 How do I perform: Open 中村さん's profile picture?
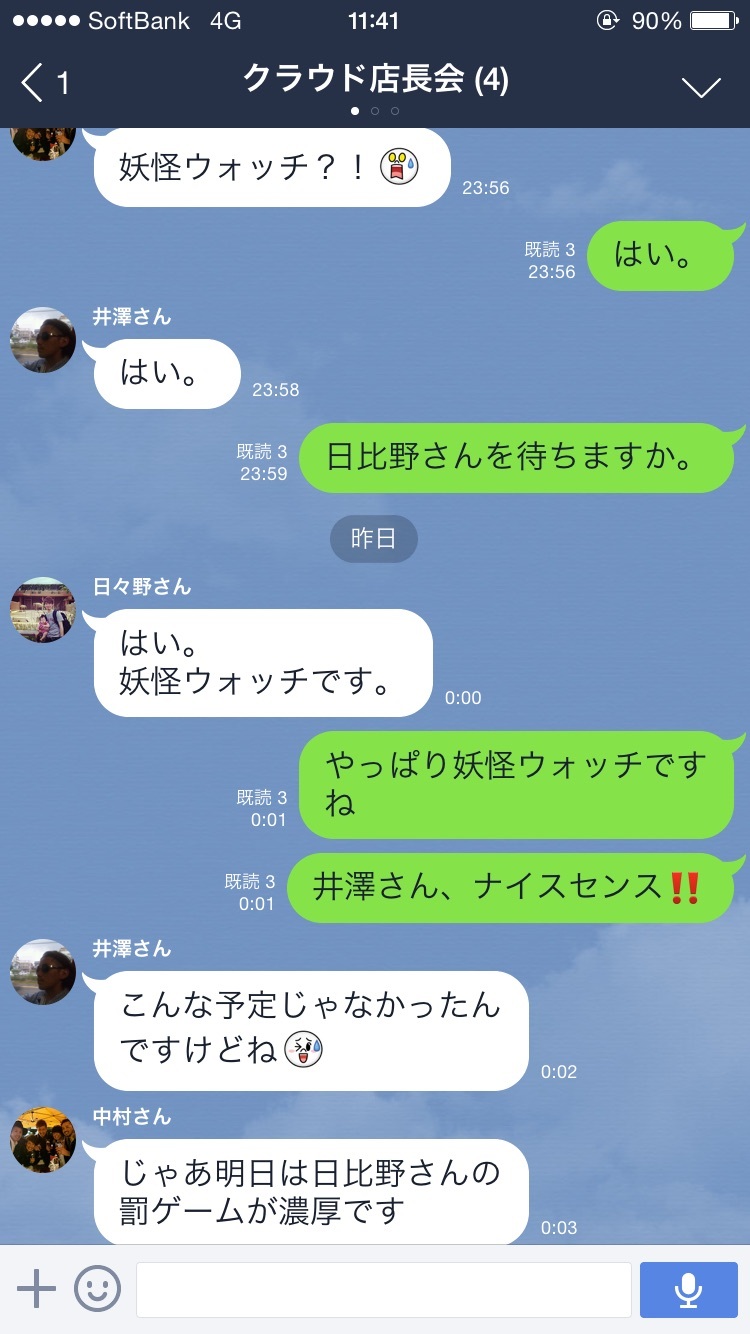[x=43, y=1140]
